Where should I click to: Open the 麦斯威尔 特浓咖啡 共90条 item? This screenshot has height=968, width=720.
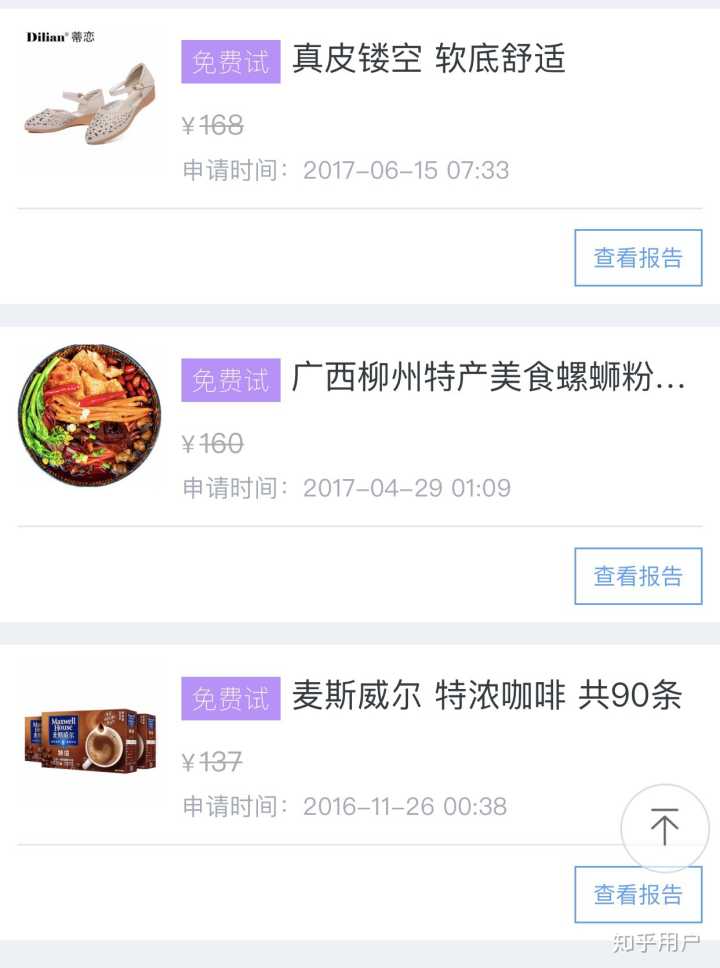(487, 697)
